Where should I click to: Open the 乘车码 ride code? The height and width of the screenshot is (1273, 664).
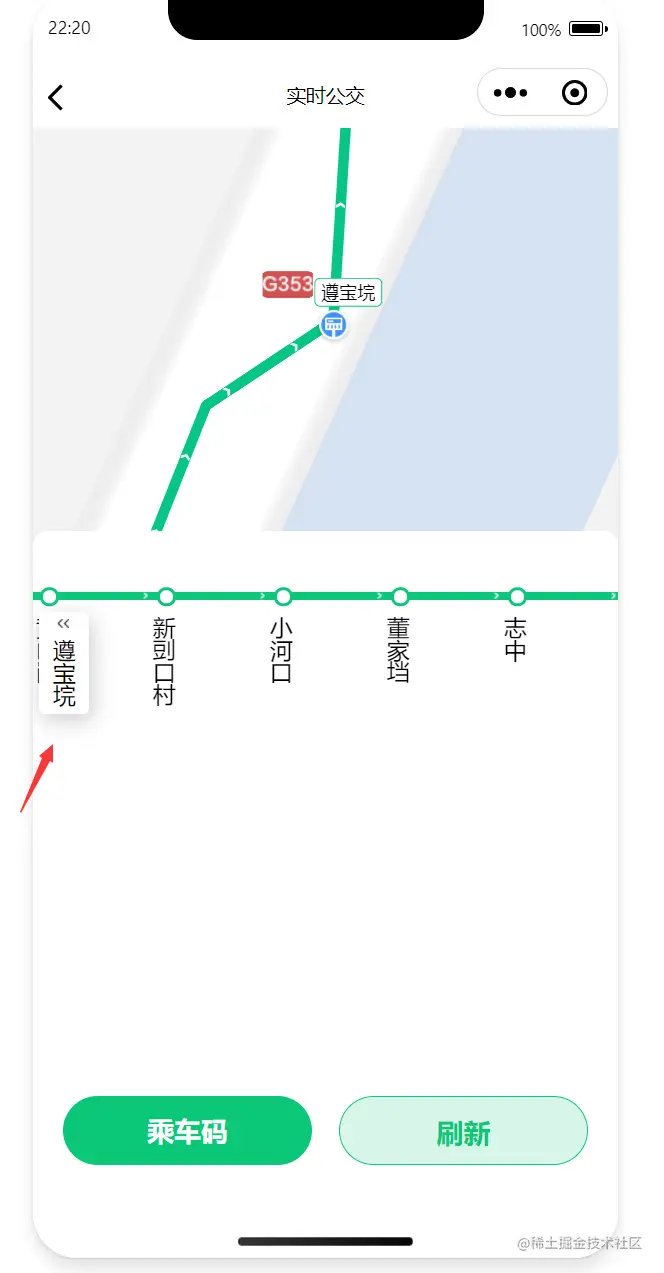(x=187, y=1131)
